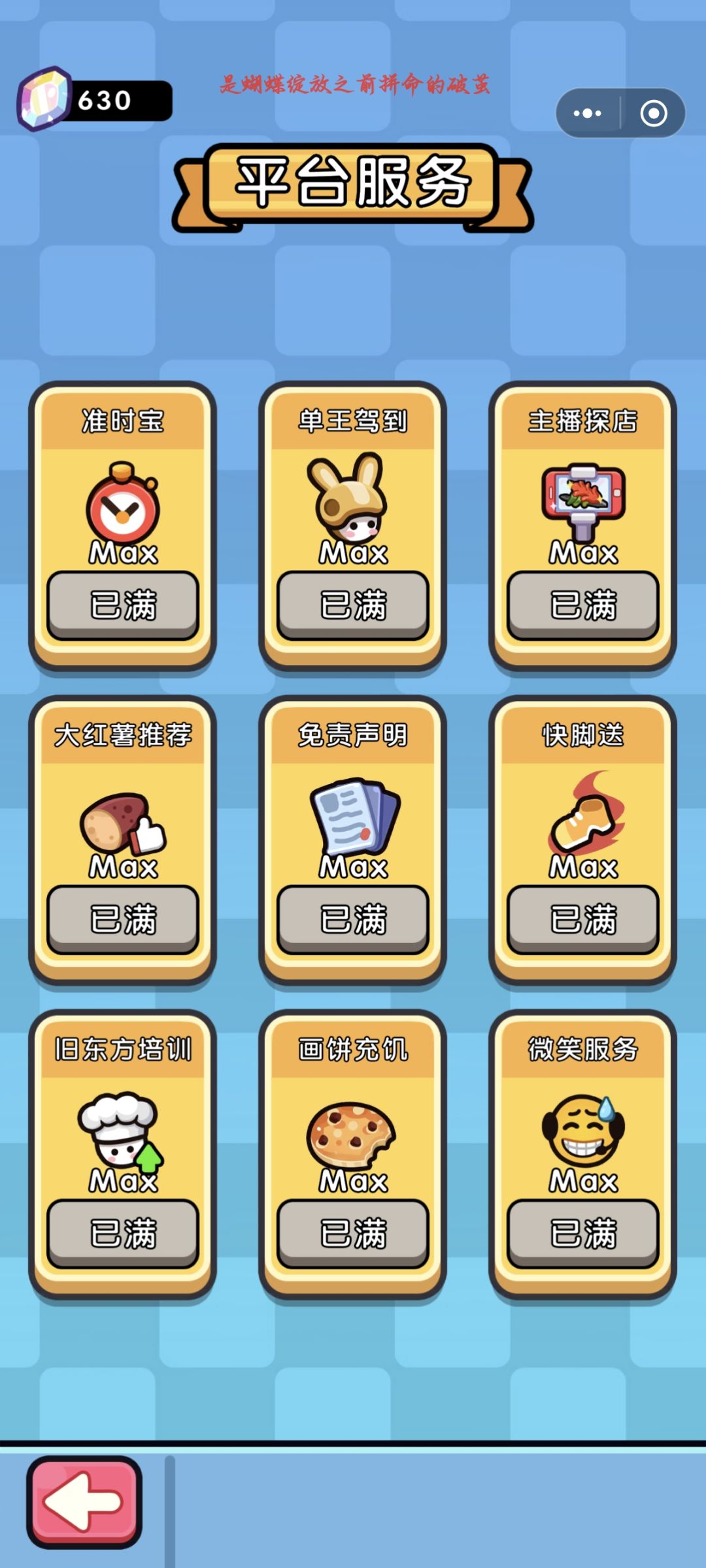Screen dimensions: 706x1568
Task: Open the mini-program more options menu
Action: coord(586,112)
